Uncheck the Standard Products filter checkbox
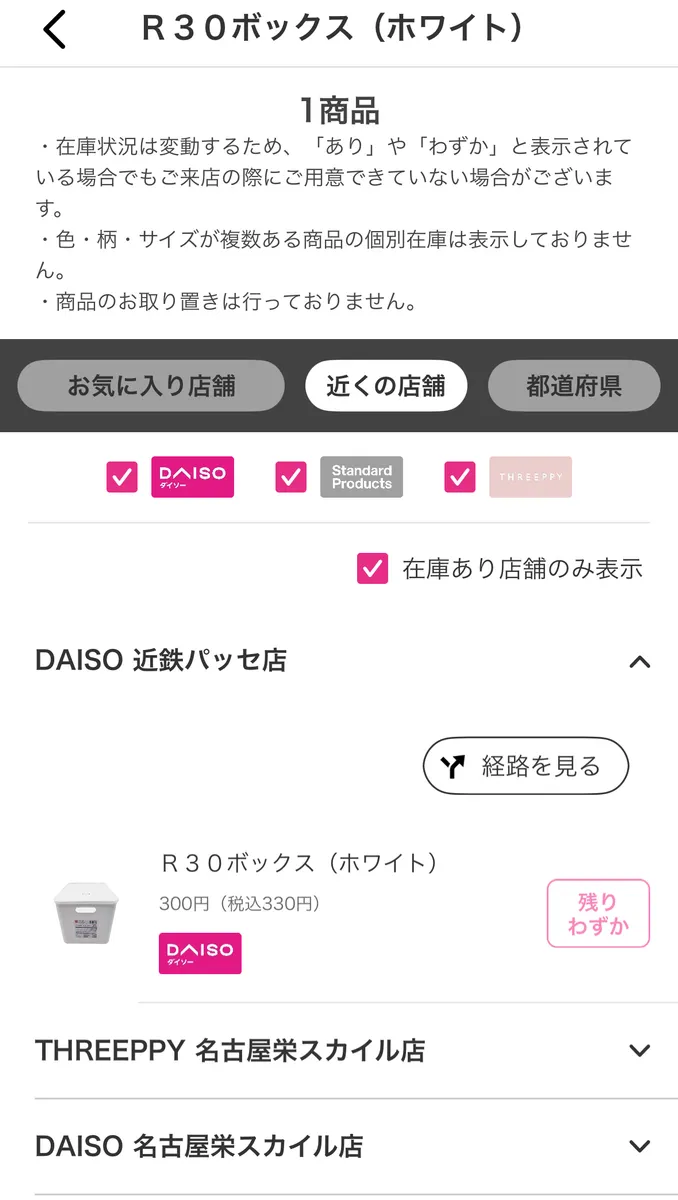 [x=291, y=478]
